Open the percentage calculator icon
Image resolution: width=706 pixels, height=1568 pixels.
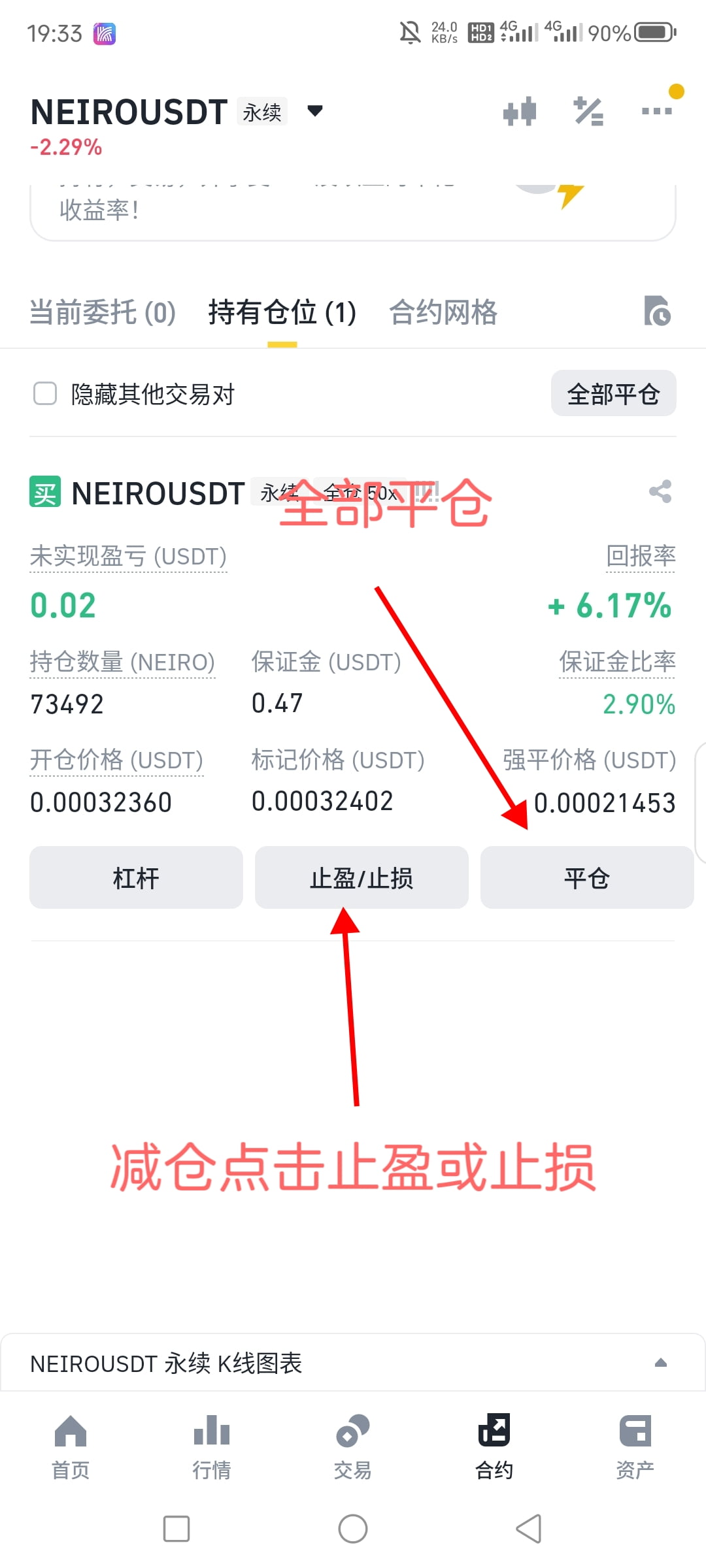588,112
